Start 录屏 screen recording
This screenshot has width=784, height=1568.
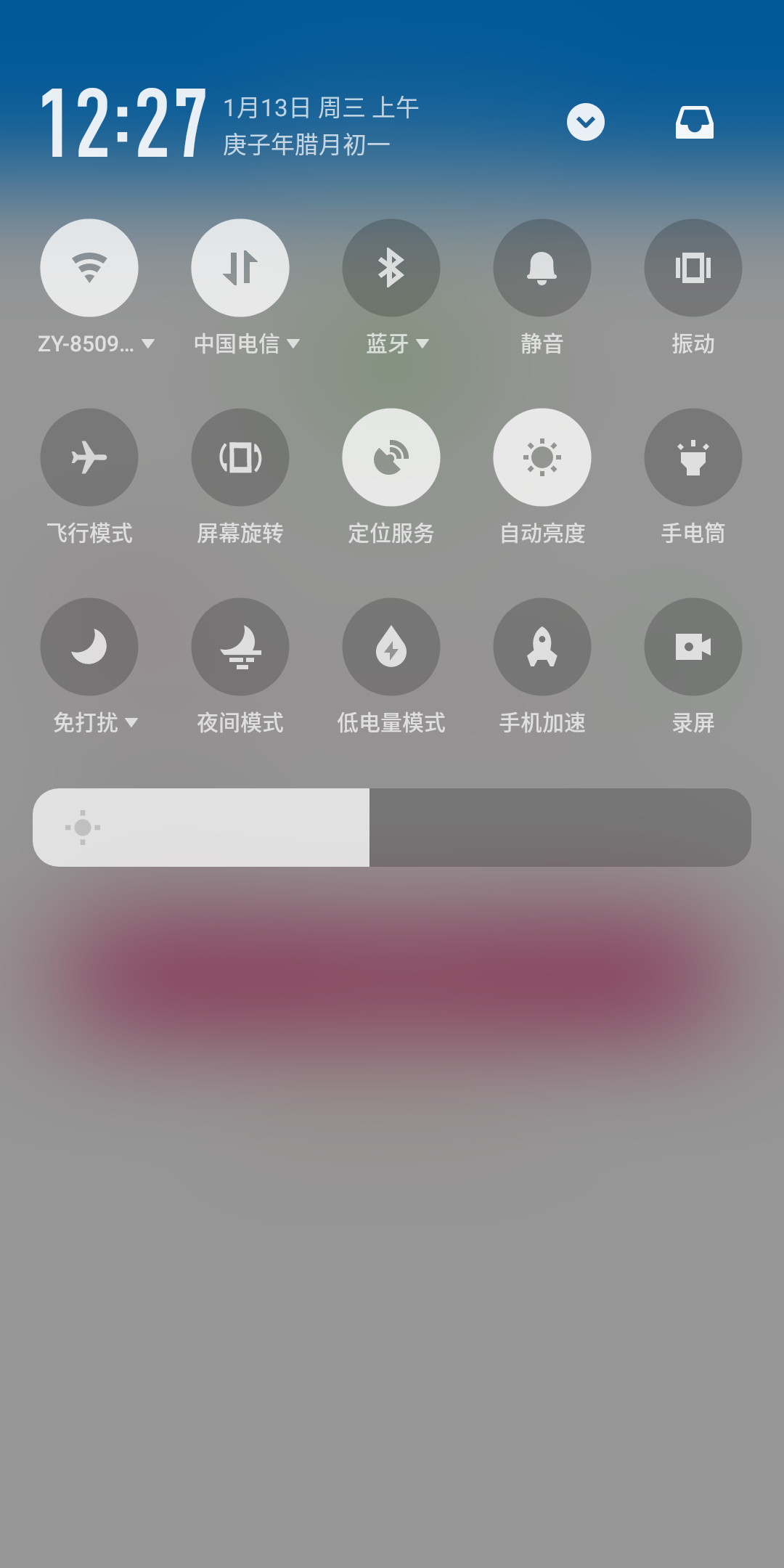693,647
